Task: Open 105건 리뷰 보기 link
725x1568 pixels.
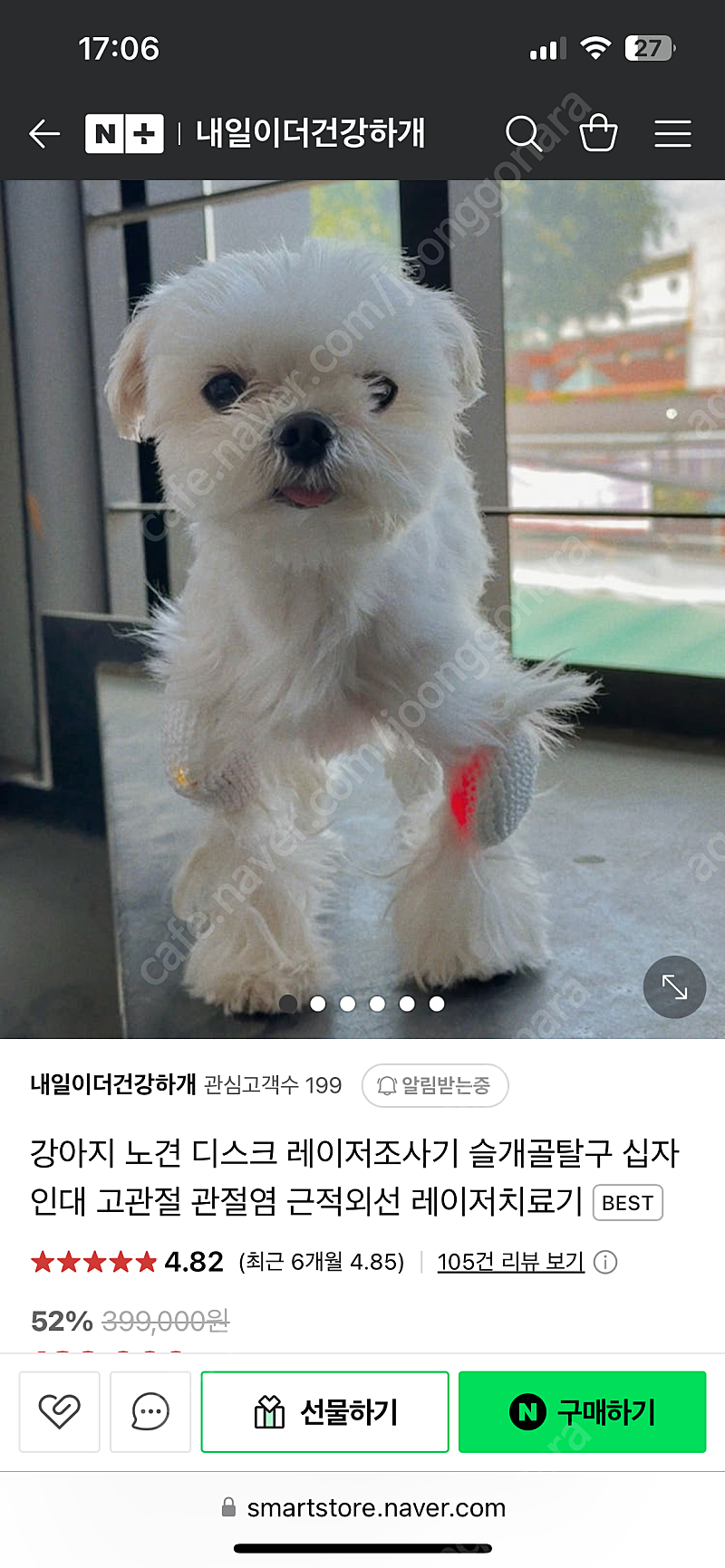Action: coord(510,1262)
